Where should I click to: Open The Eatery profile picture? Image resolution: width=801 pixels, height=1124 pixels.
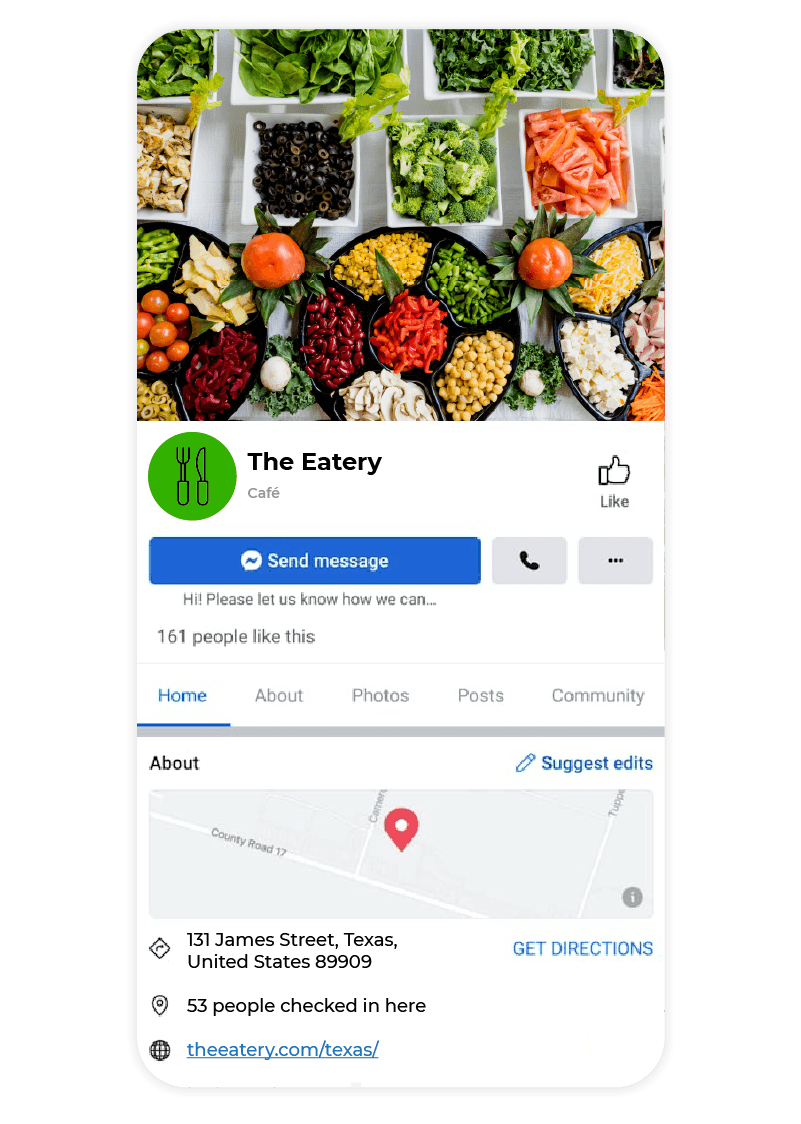click(192, 476)
